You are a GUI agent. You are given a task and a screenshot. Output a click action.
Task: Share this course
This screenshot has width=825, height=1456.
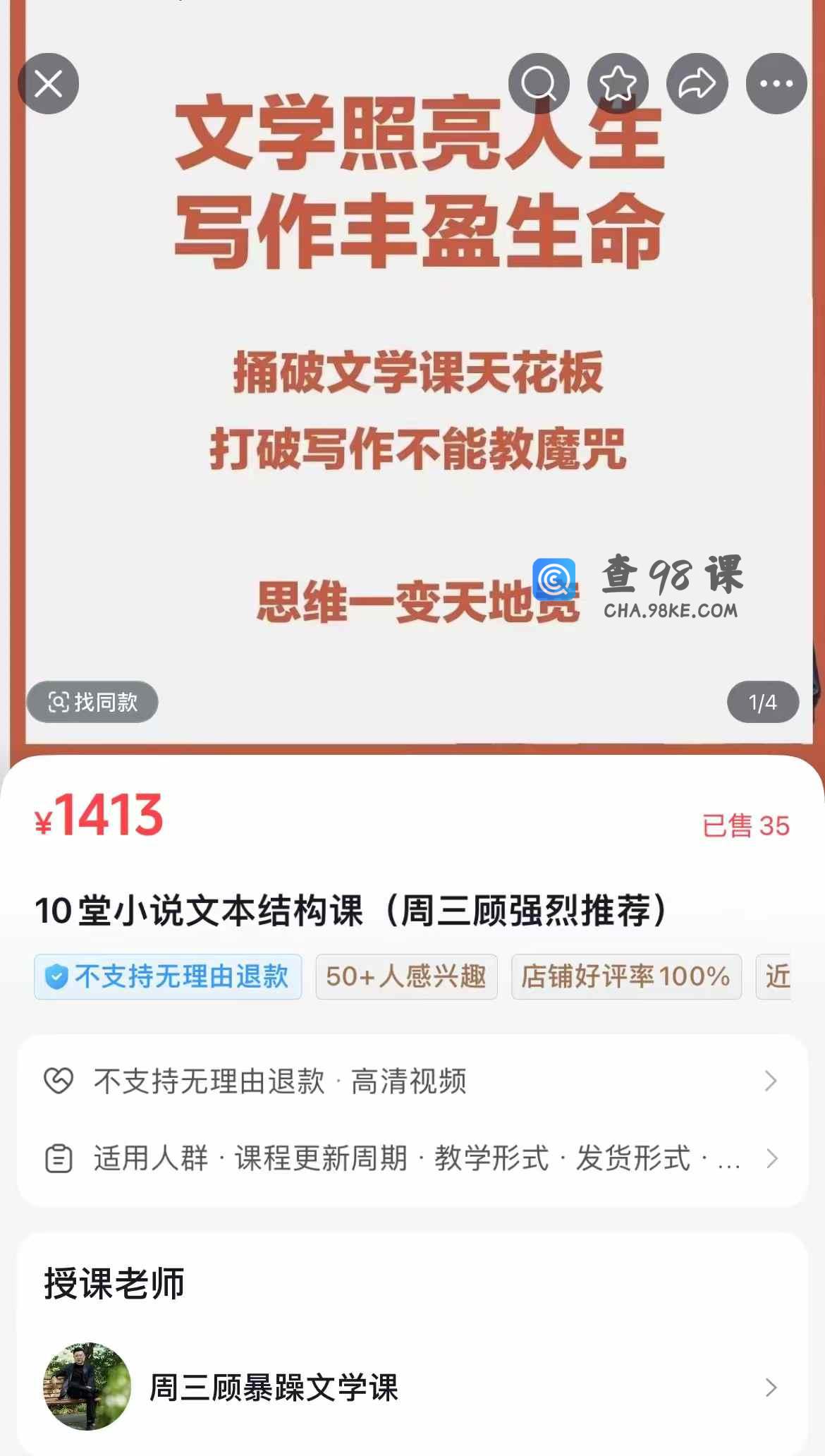pos(697,84)
